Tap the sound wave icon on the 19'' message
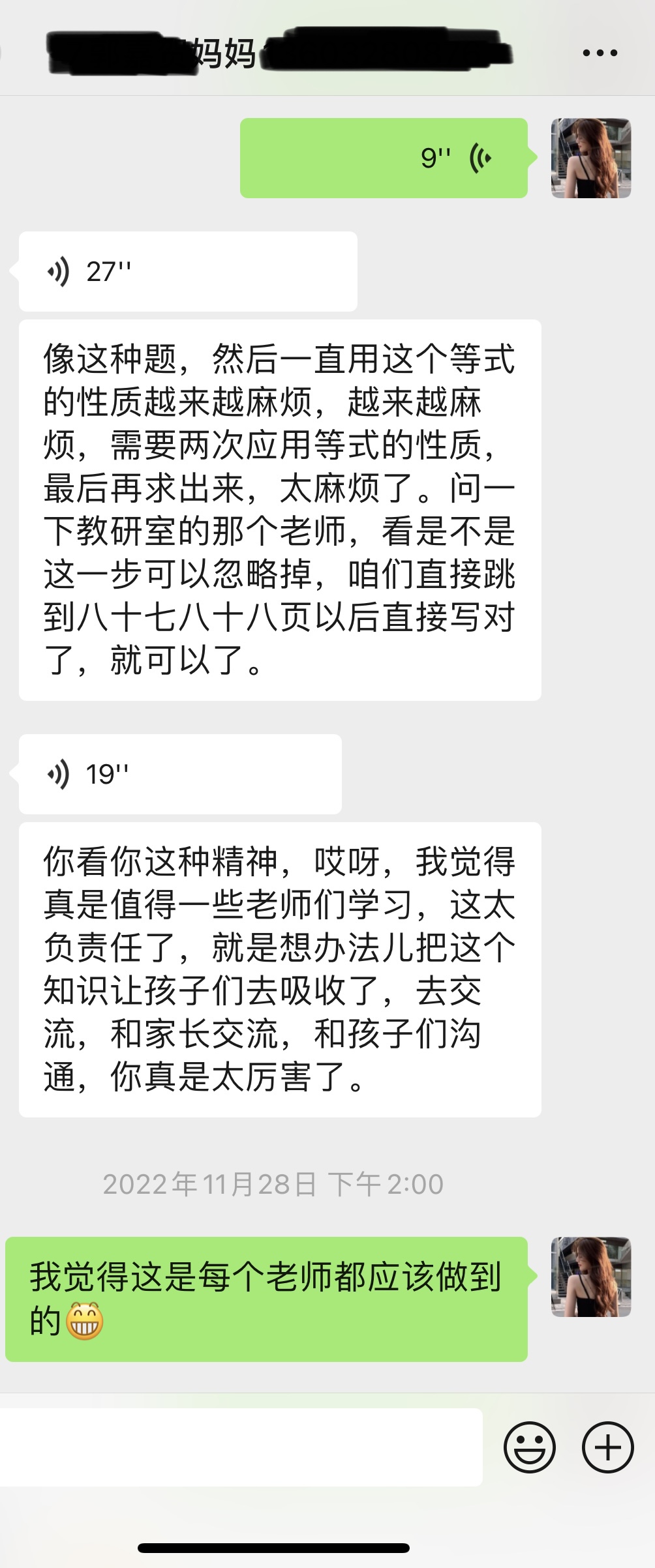This screenshot has width=655, height=1568. click(59, 773)
